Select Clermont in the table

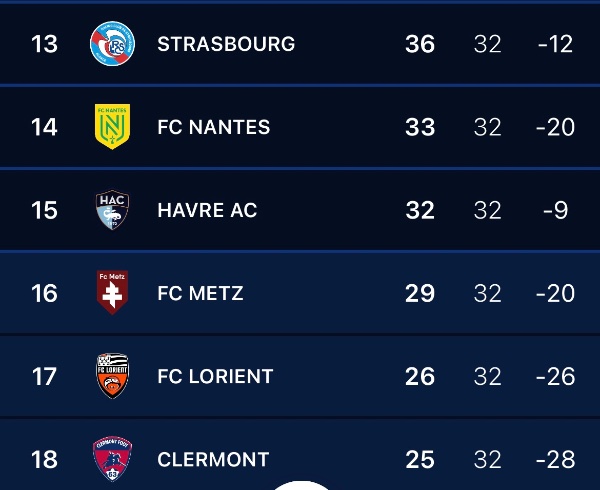[213, 459]
